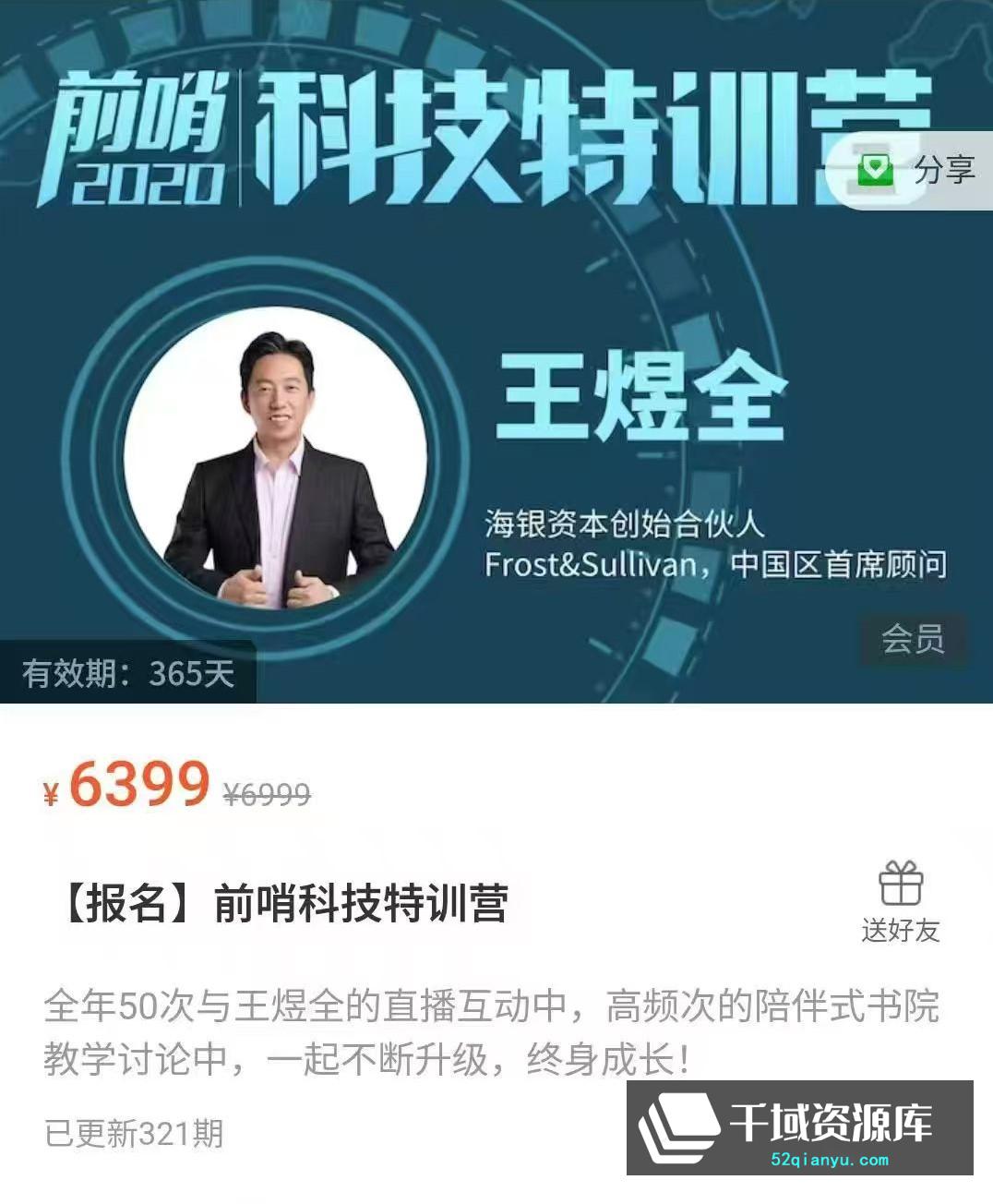Viewport: 993px width, 1204px height.
Task: Send course via 送好友 gift icon
Action: tap(900, 900)
